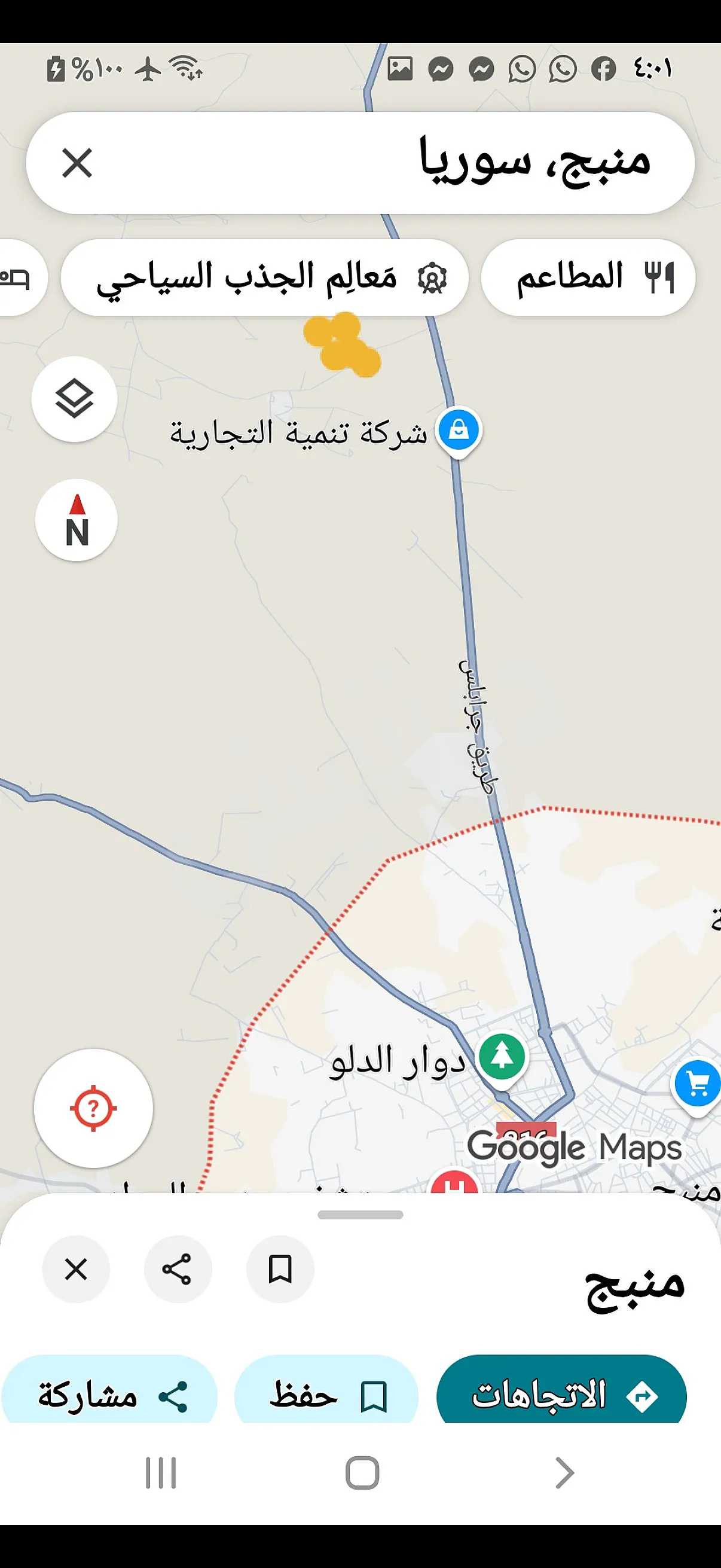Screen dimensions: 721x1568
Task: Tap the round share icon beside منبج
Action: tap(178, 1269)
